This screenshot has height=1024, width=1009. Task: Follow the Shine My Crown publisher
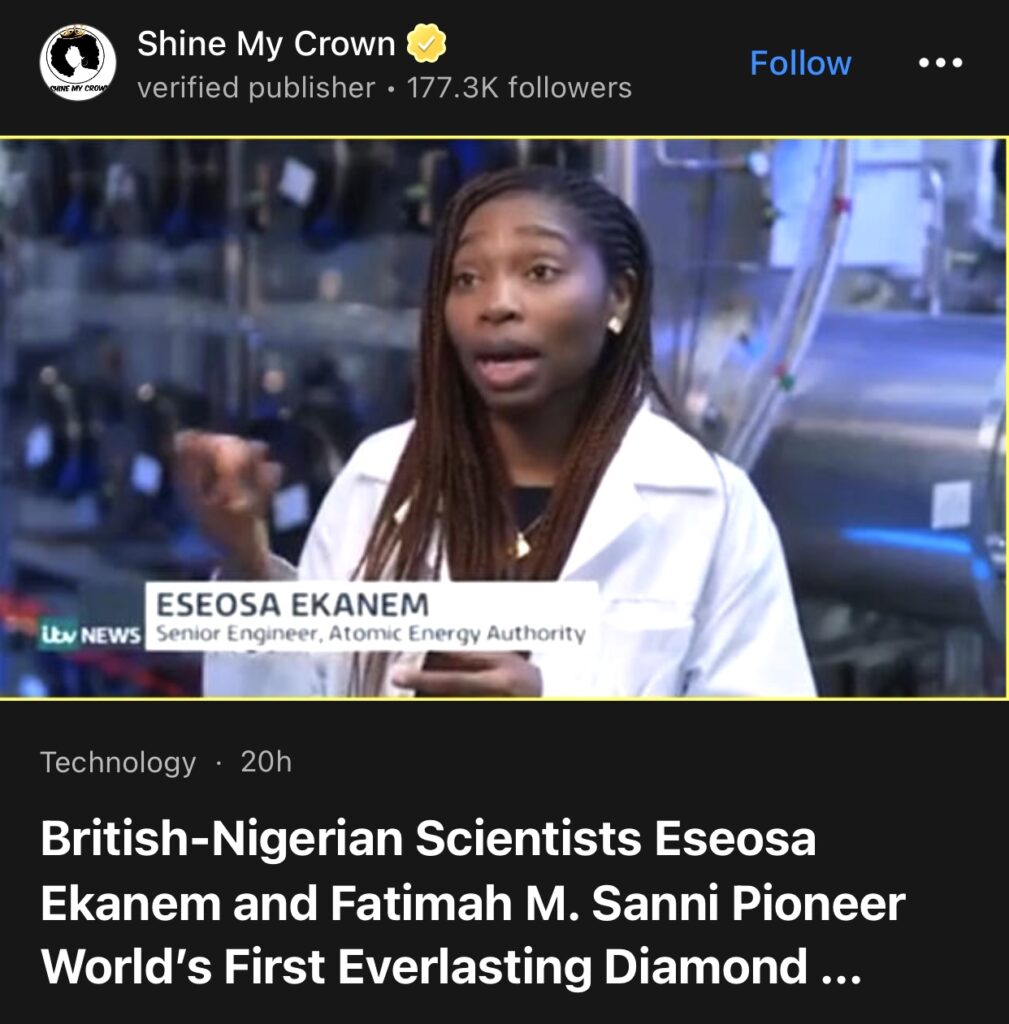pos(800,63)
